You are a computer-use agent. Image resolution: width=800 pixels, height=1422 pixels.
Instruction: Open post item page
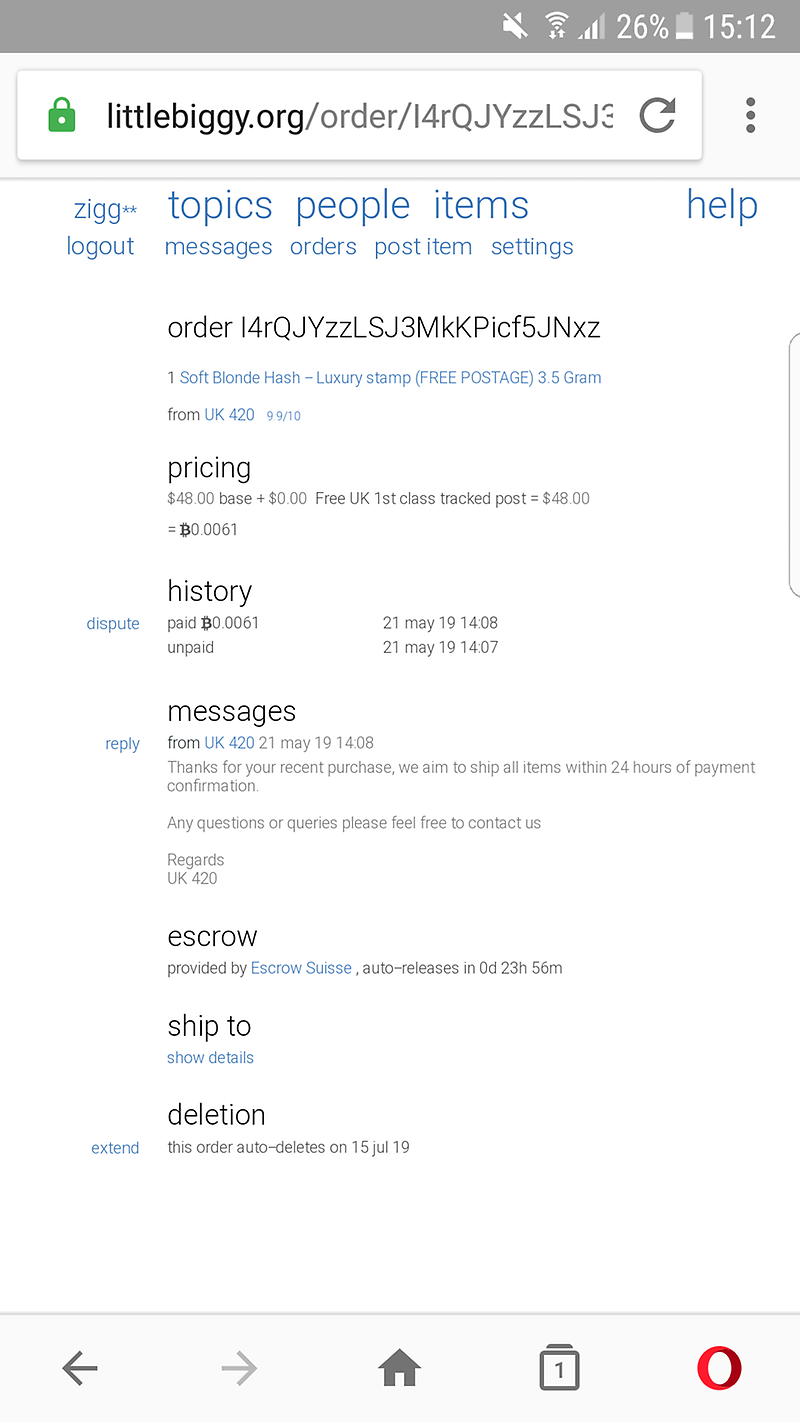pyautogui.click(x=423, y=247)
